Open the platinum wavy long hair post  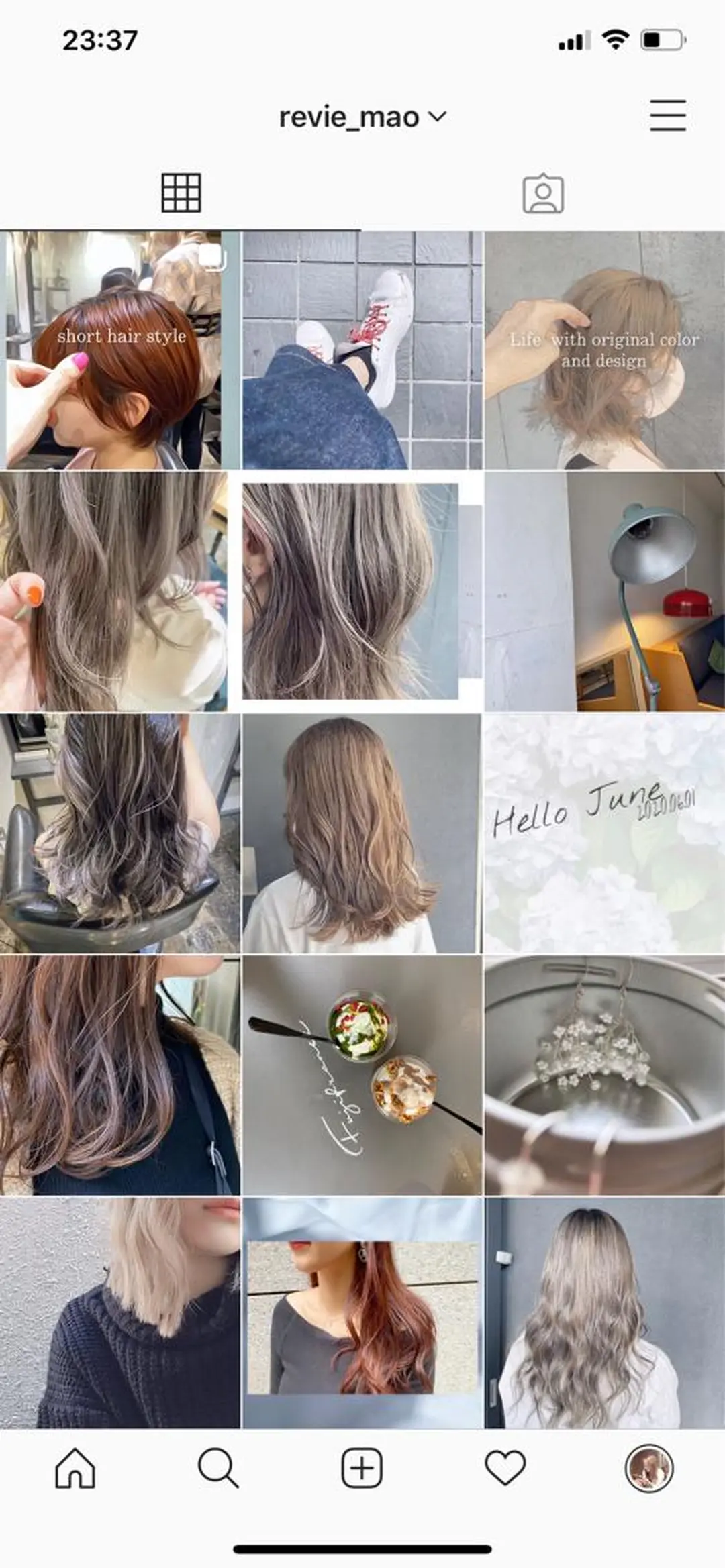point(604,1313)
